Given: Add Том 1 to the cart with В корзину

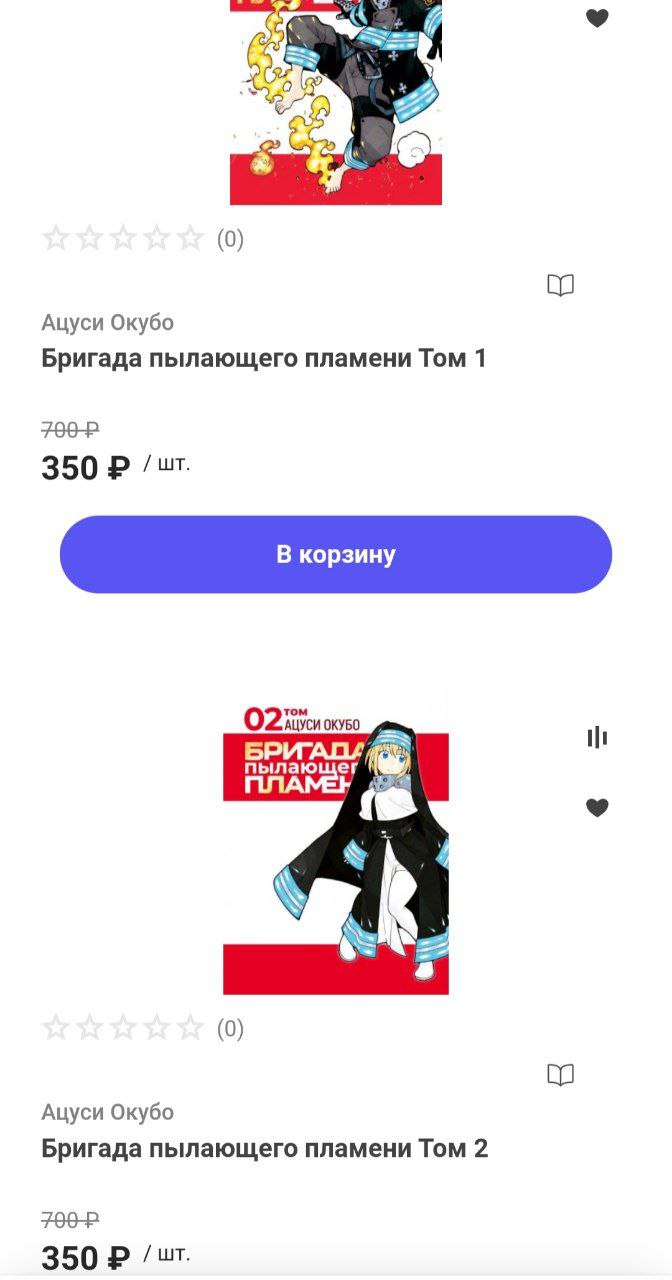Looking at the screenshot, I should pyautogui.click(x=336, y=554).
